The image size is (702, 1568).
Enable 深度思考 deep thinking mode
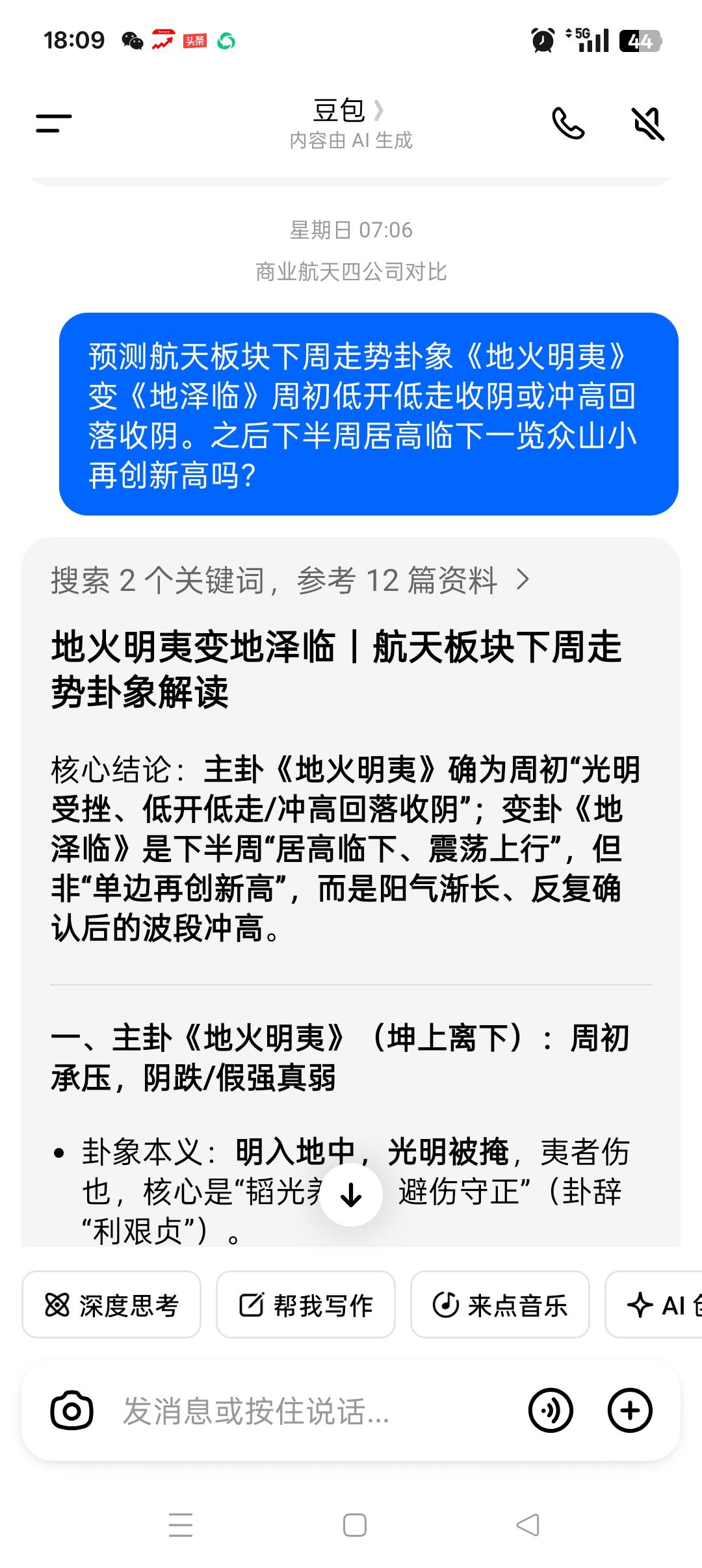tap(110, 1304)
